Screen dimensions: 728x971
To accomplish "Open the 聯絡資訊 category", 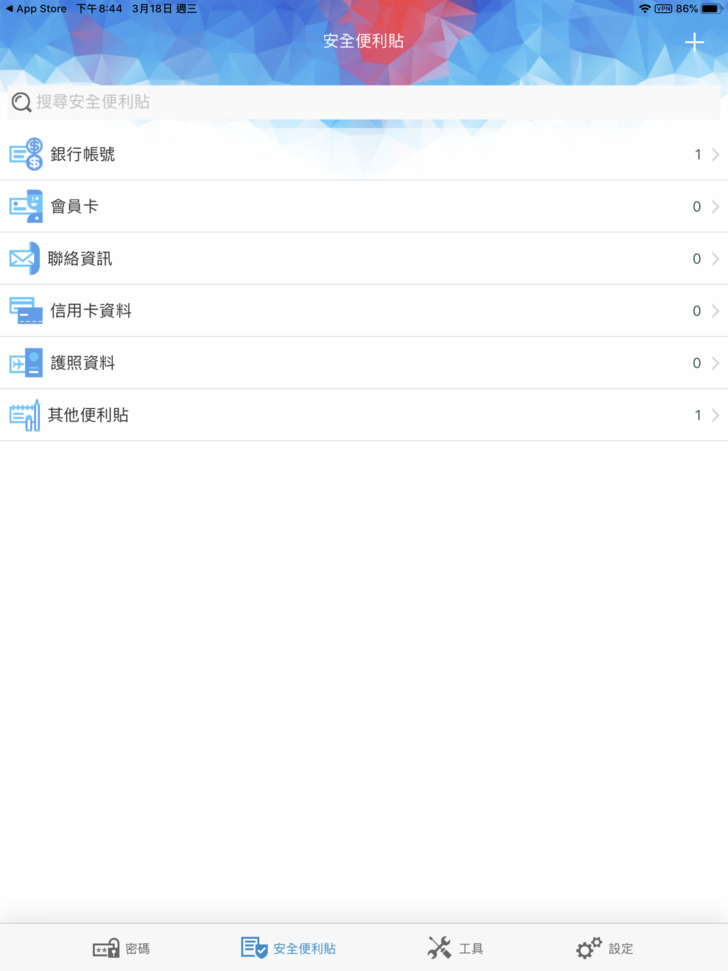I will [363, 258].
